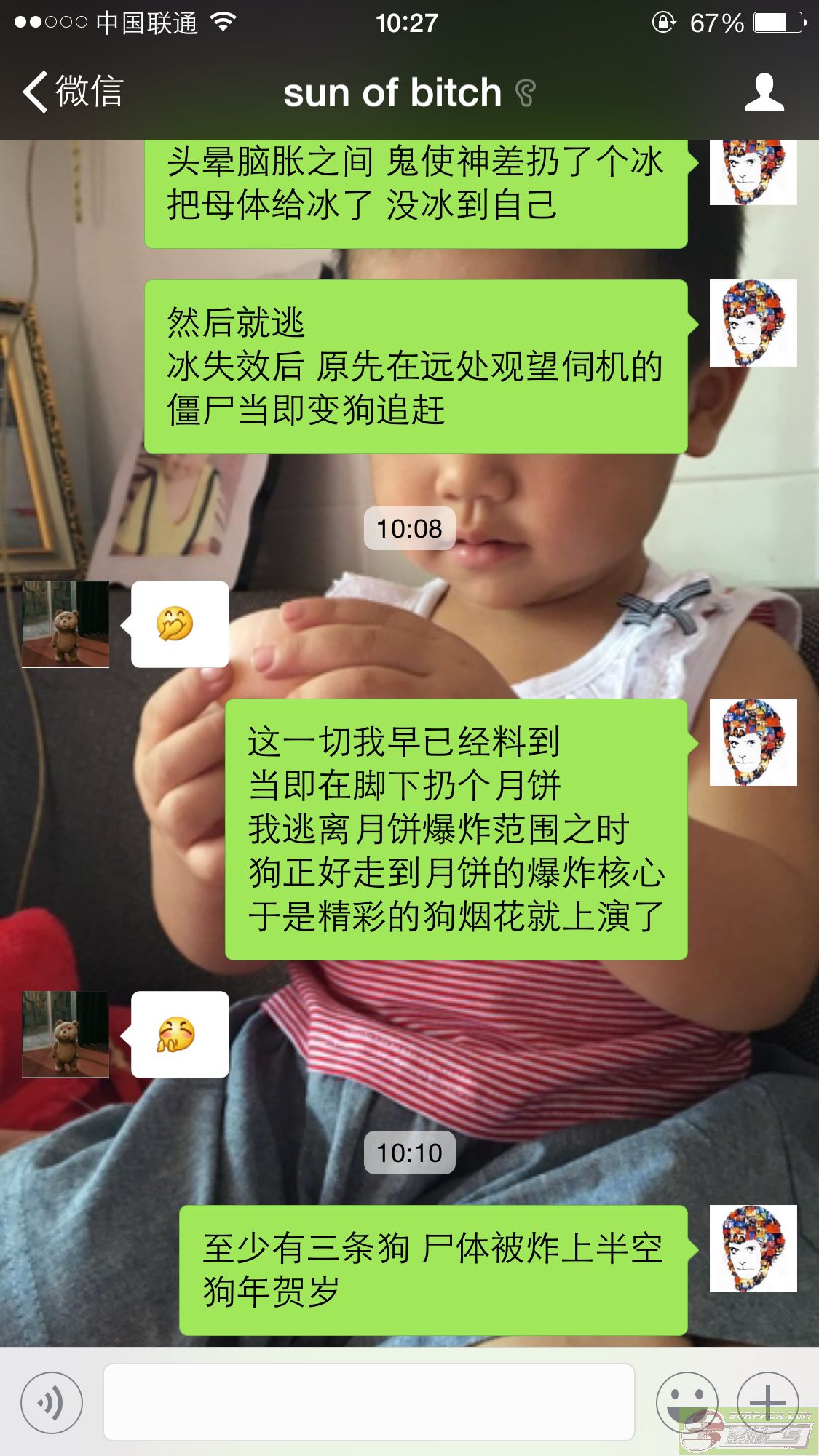Open the chat info profile icon

tap(764, 92)
